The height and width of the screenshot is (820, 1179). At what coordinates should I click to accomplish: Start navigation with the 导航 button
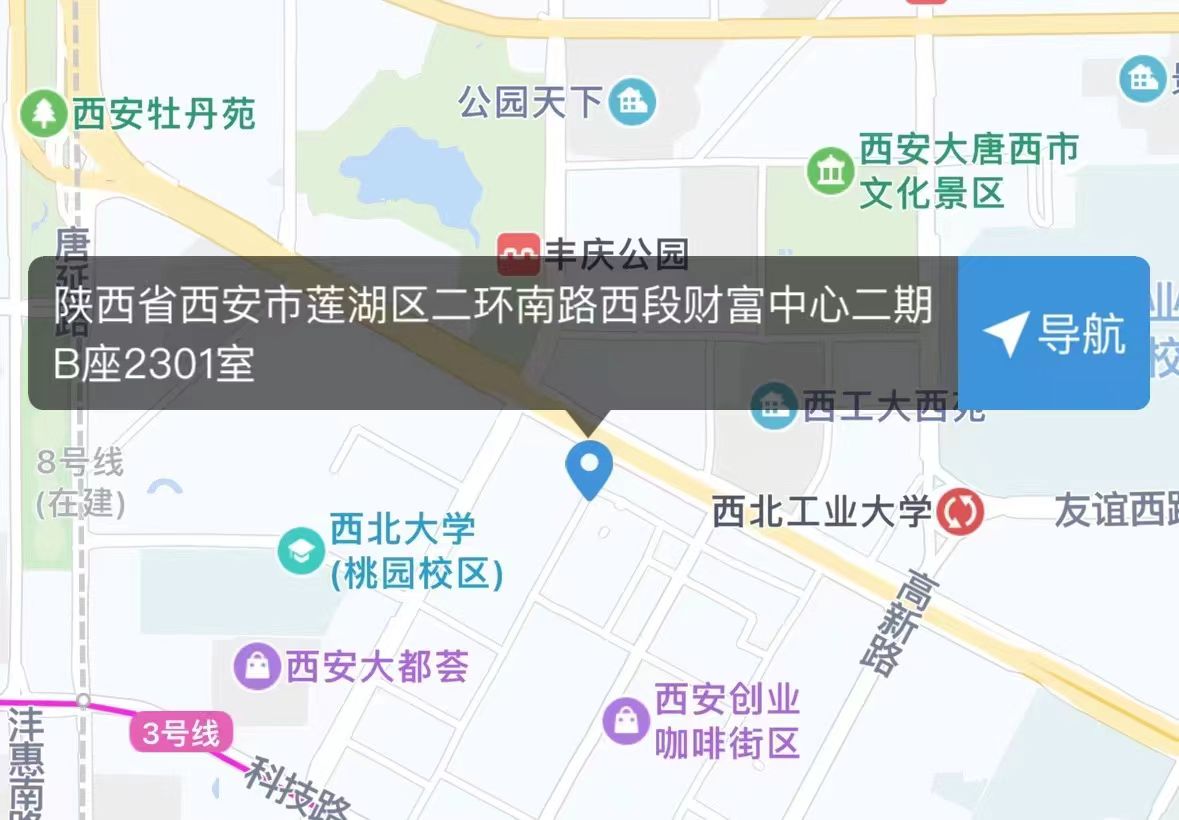pyautogui.click(x=1053, y=333)
